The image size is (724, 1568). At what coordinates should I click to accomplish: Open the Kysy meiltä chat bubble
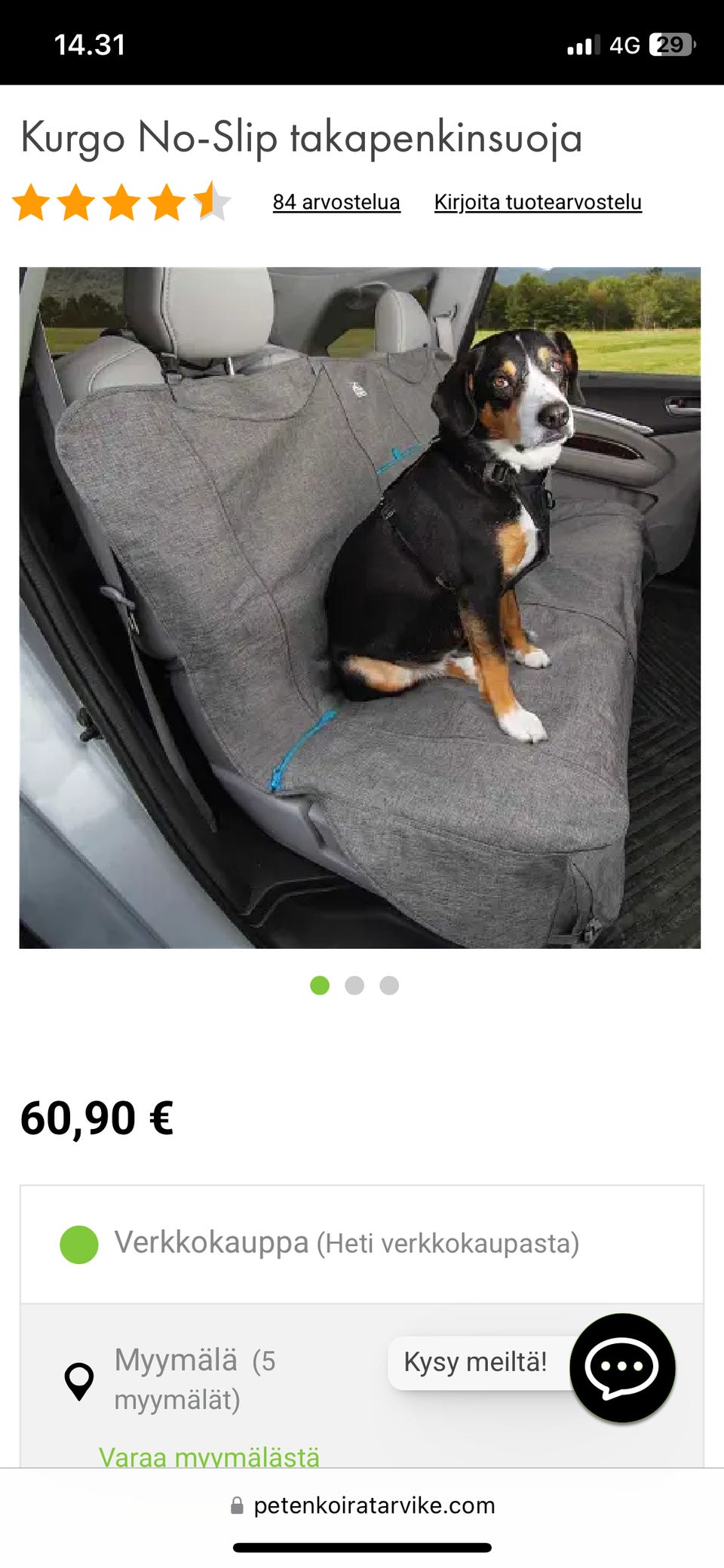621,1367
